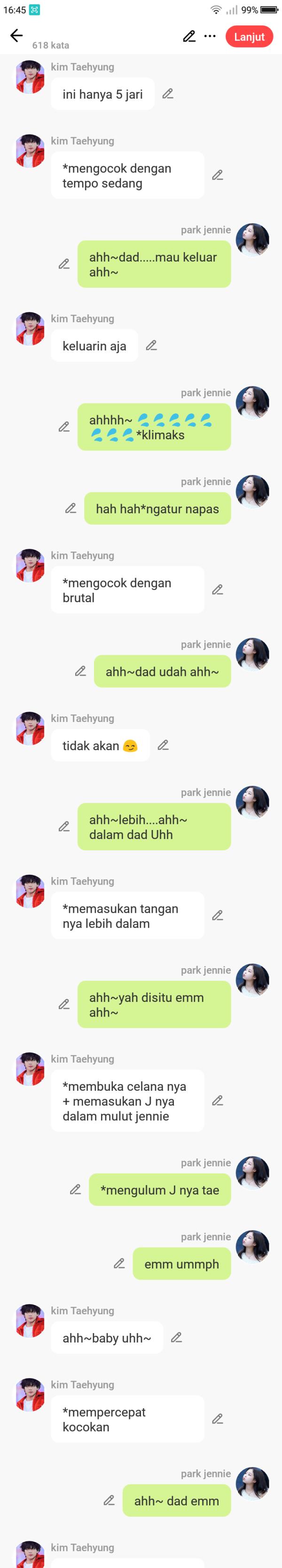The width and height of the screenshot is (282, 1568).
Task: Edit the message "tidak akan"
Action: tap(163, 745)
